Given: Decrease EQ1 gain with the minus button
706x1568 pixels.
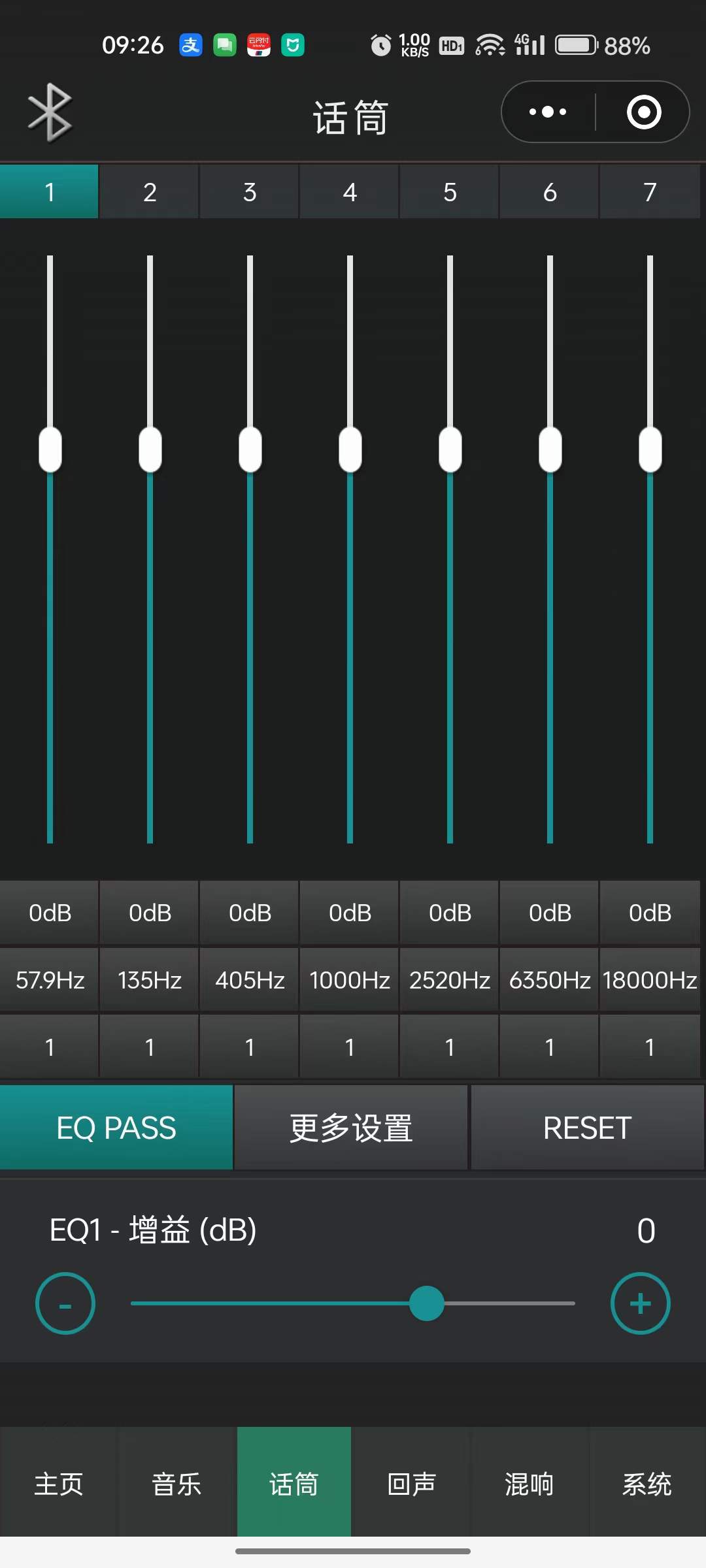Looking at the screenshot, I should click(x=65, y=1303).
